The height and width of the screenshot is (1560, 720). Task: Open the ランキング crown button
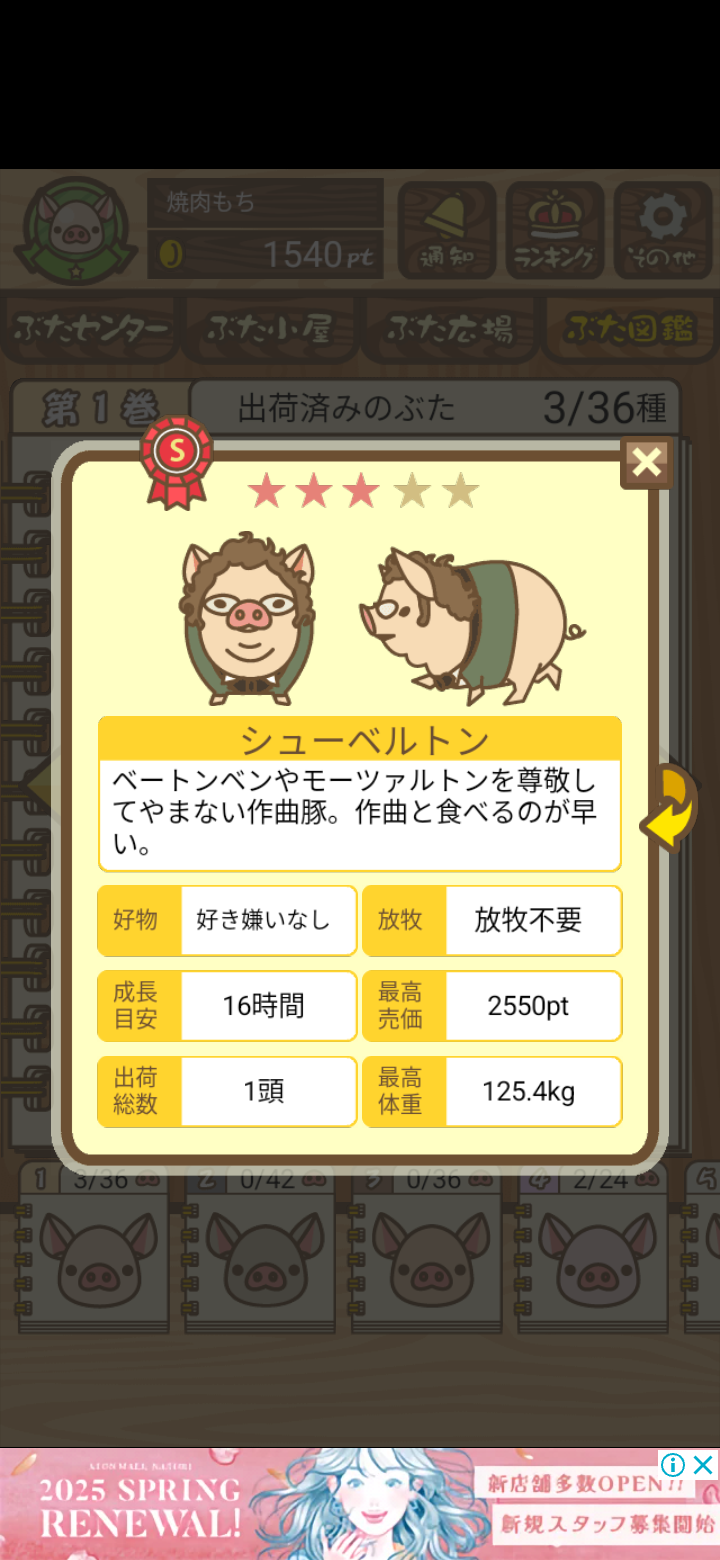coord(555,230)
